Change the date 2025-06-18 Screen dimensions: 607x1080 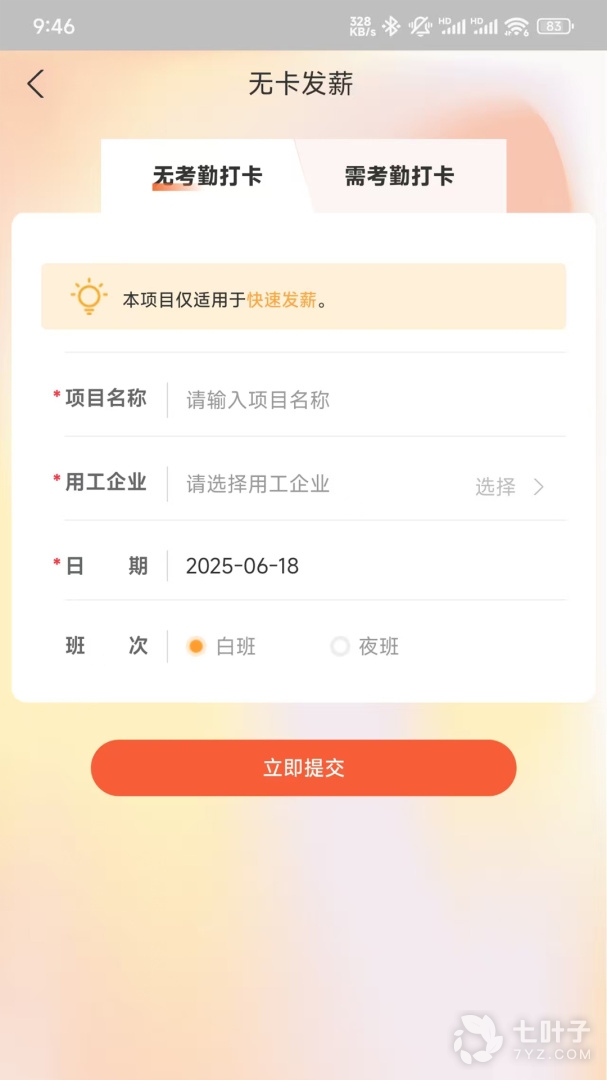(x=243, y=566)
